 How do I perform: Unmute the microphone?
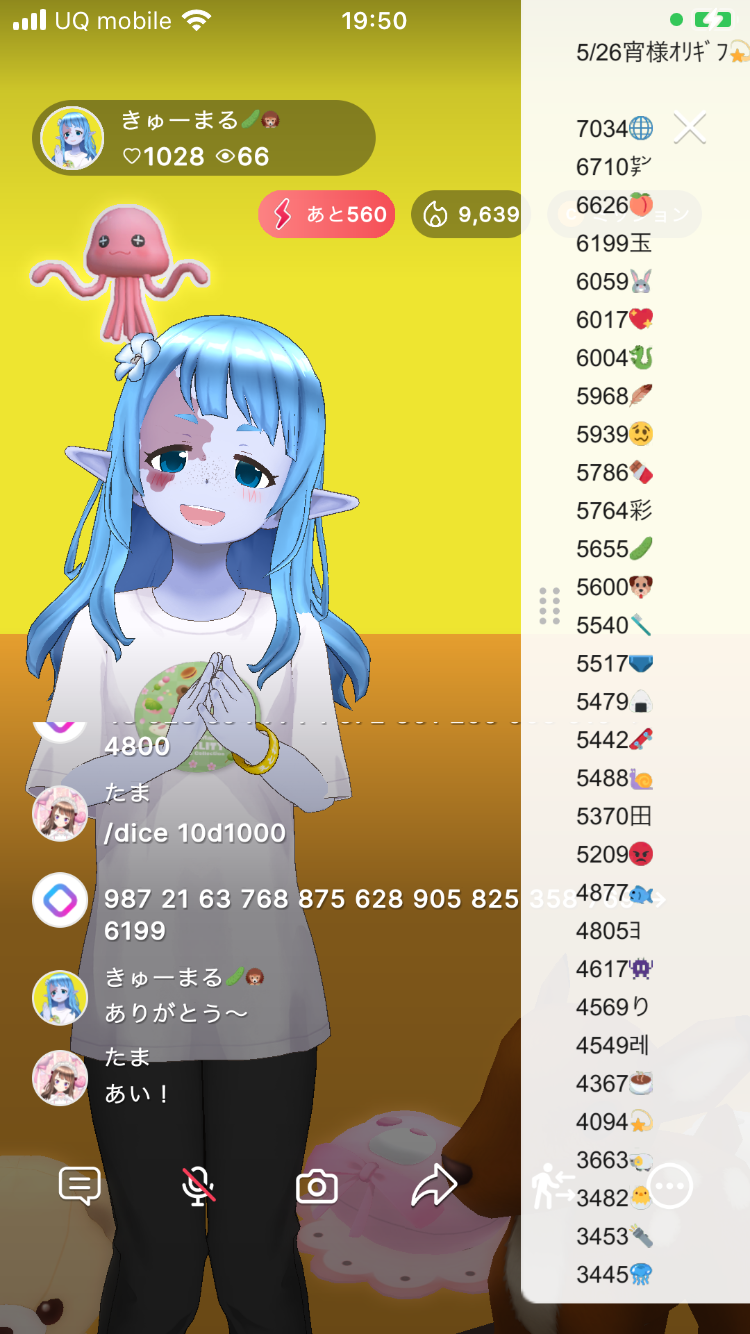click(198, 1186)
